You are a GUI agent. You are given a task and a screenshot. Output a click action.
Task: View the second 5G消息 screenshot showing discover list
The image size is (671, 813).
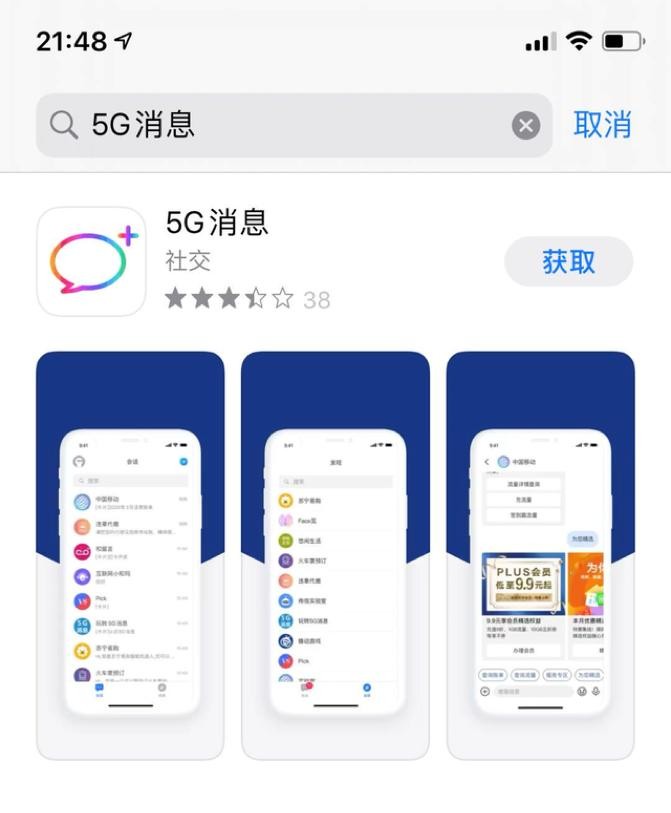[x=335, y=555]
